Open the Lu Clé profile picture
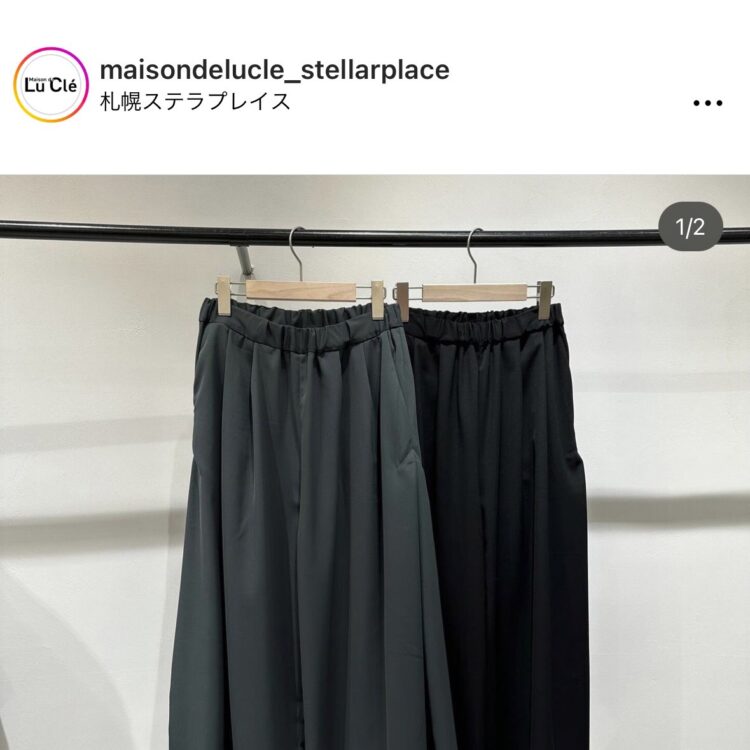 50,85
